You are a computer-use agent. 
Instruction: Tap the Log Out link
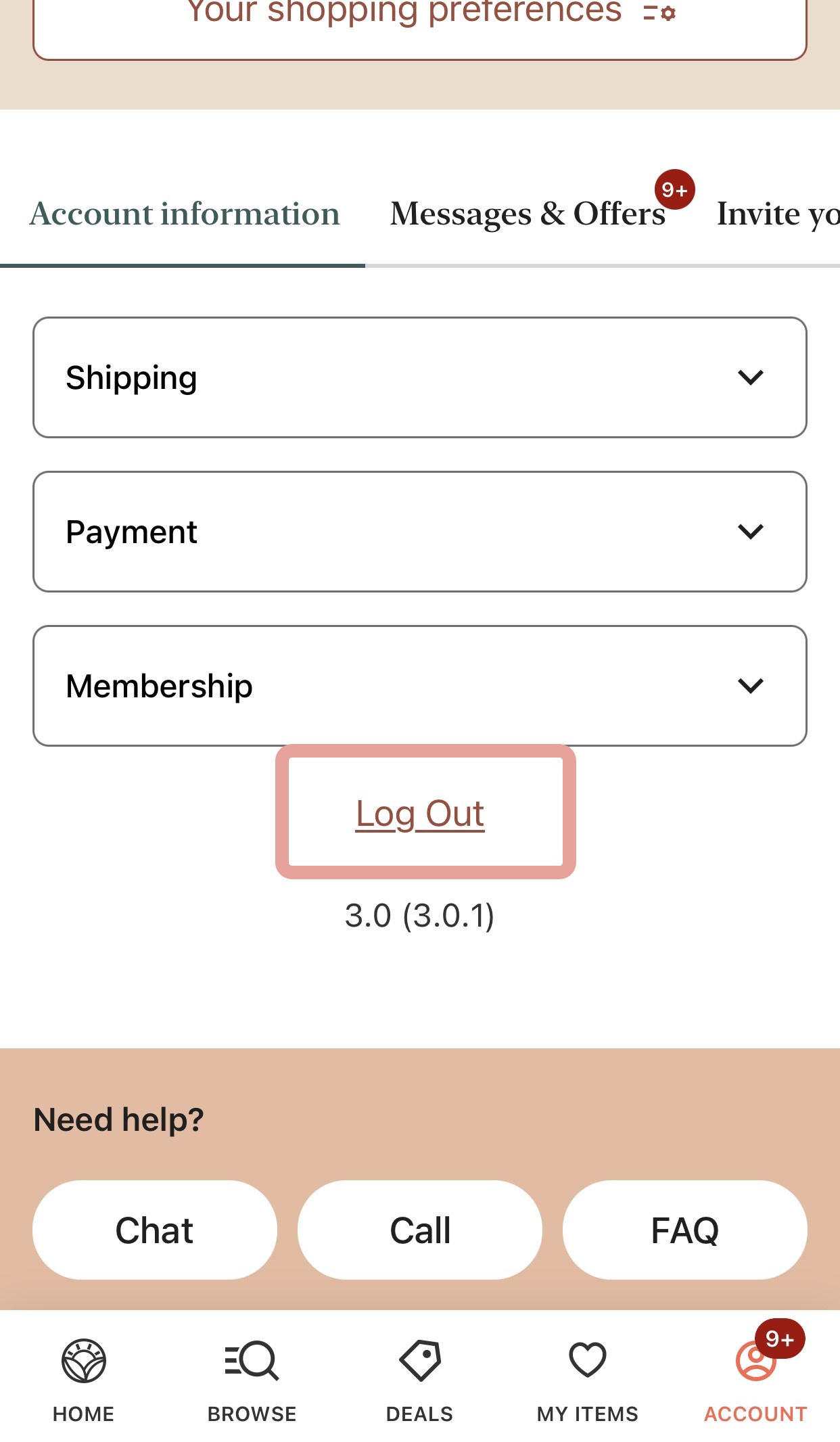(x=420, y=813)
